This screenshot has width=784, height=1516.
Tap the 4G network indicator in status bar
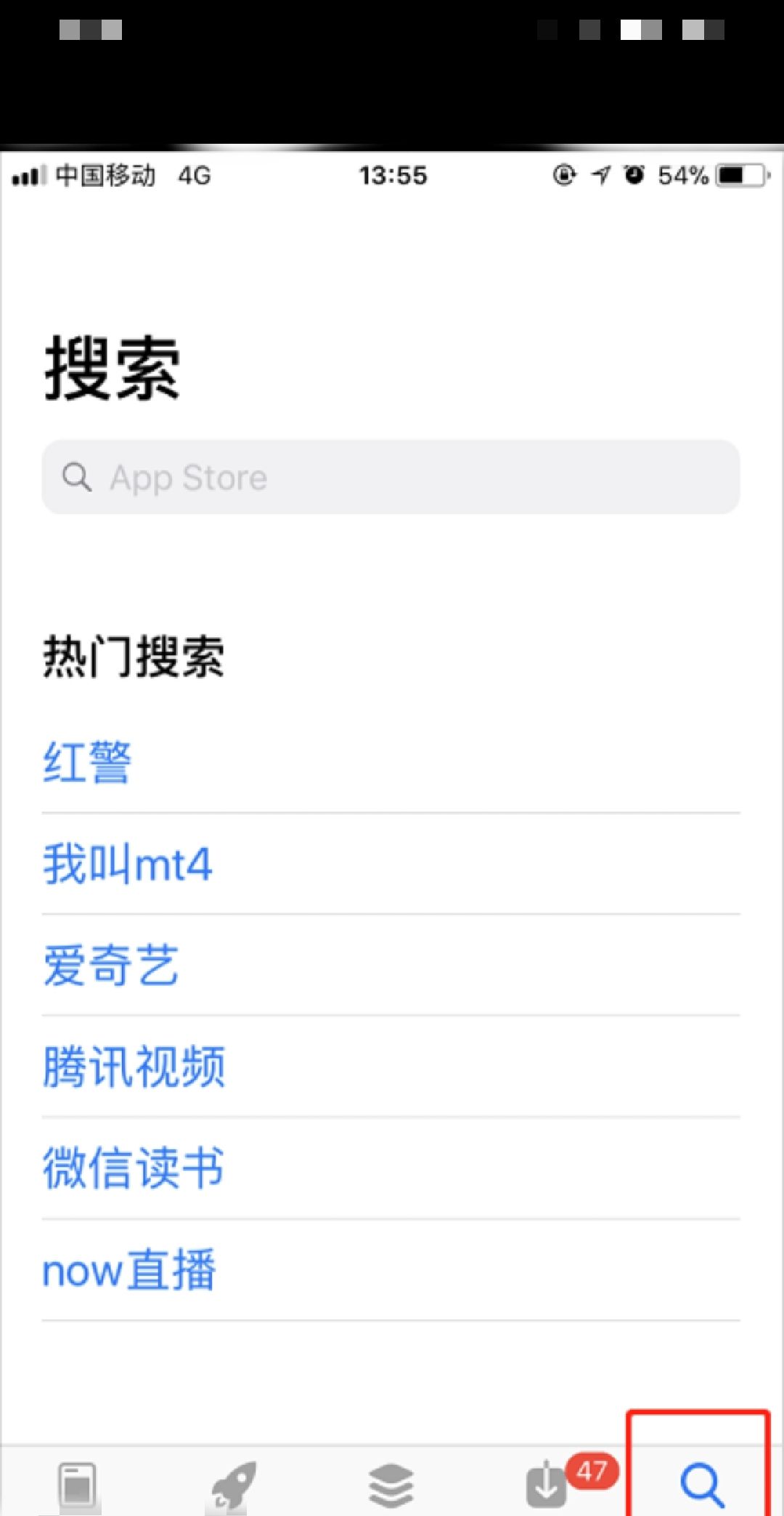(x=192, y=175)
